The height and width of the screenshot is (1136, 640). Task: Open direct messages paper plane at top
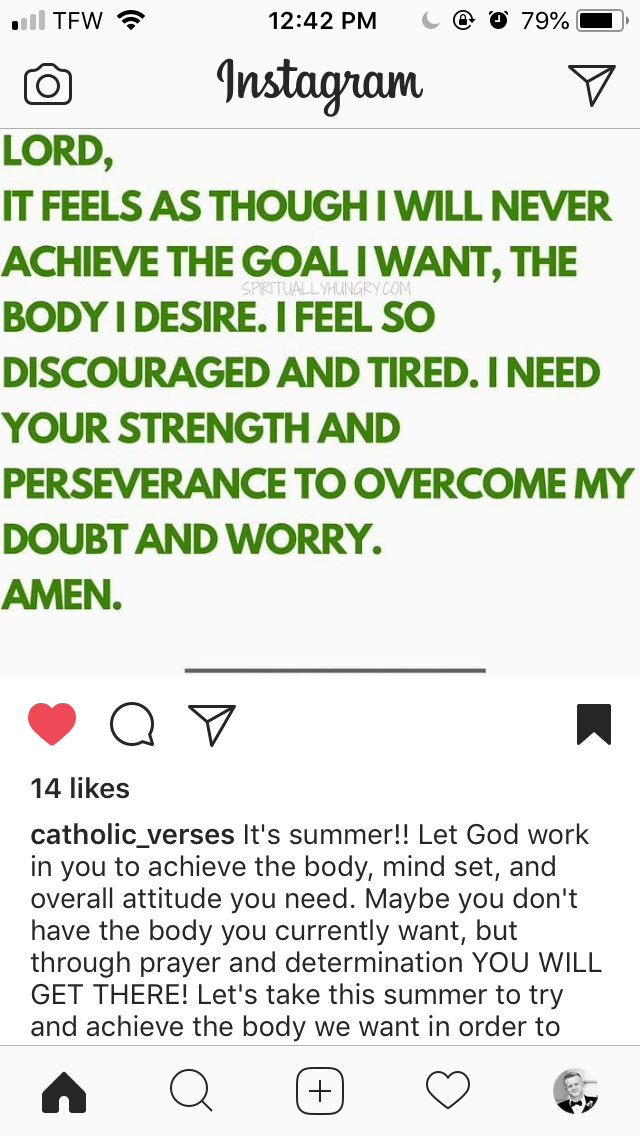591,84
